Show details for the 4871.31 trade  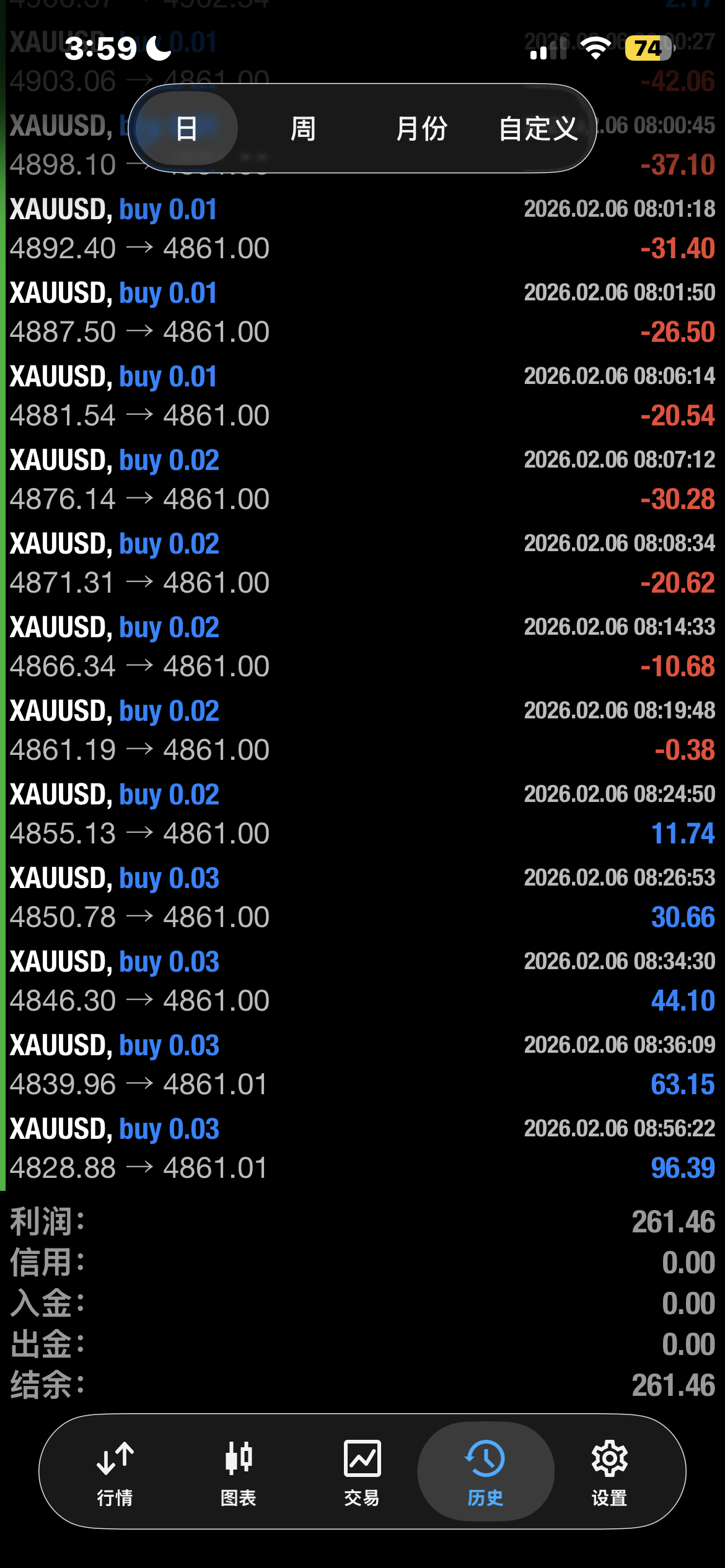click(362, 563)
